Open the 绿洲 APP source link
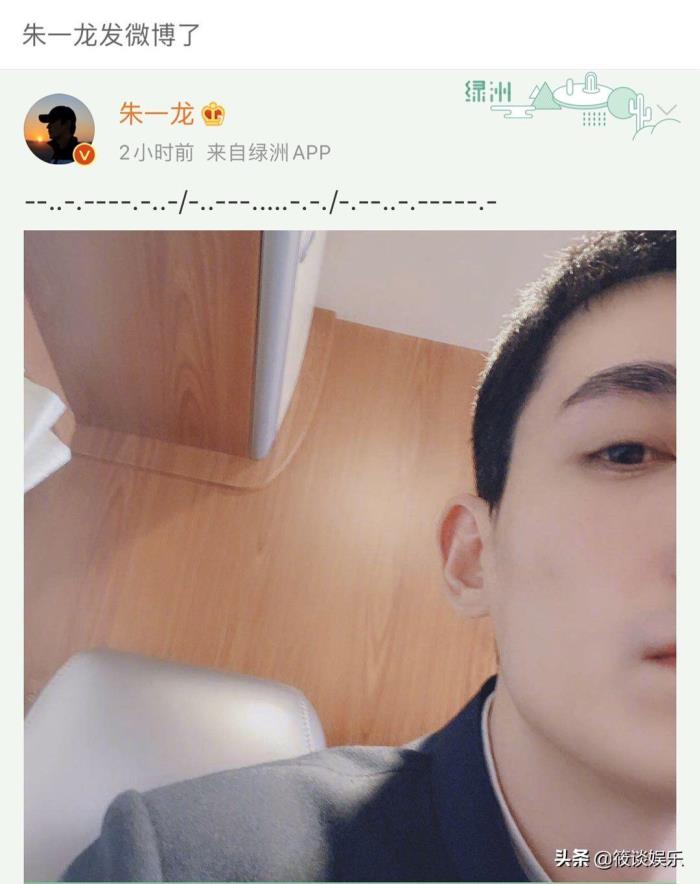The height and width of the screenshot is (884, 700). (x=268, y=153)
